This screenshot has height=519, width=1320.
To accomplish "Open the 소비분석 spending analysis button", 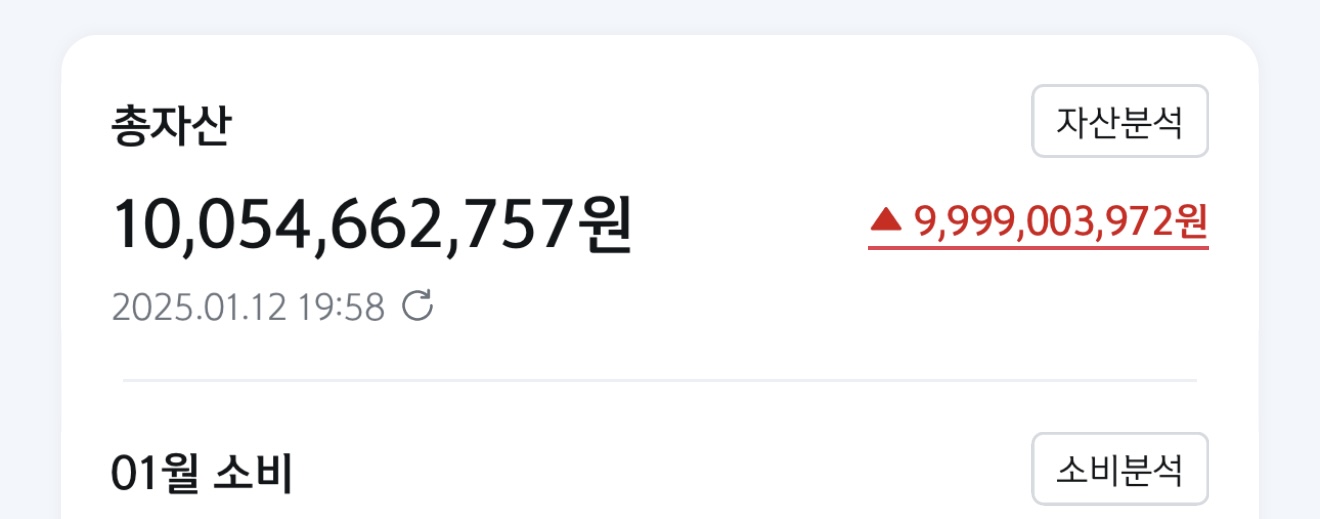I will tap(1119, 469).
